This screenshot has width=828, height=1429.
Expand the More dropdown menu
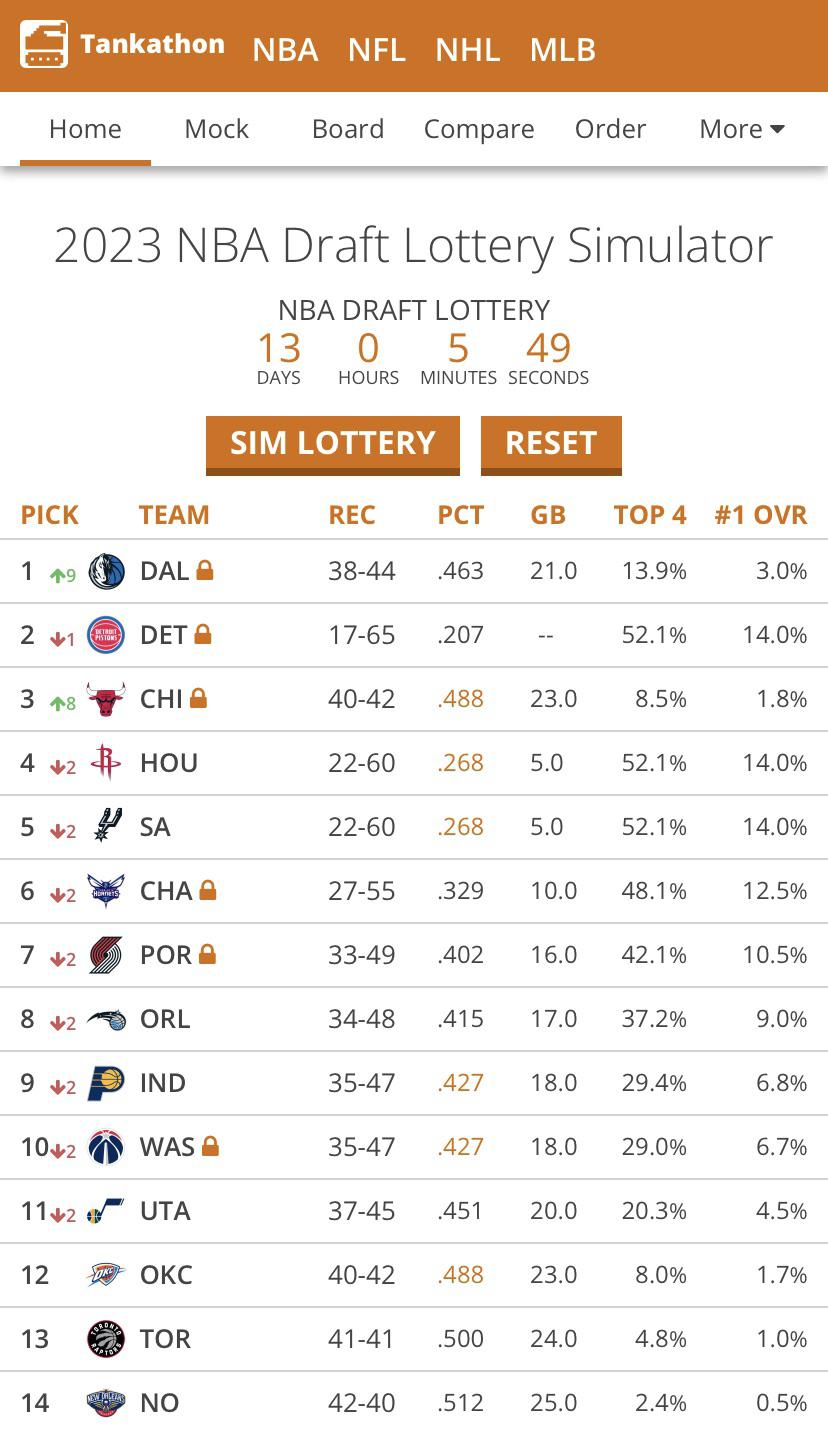coord(741,129)
